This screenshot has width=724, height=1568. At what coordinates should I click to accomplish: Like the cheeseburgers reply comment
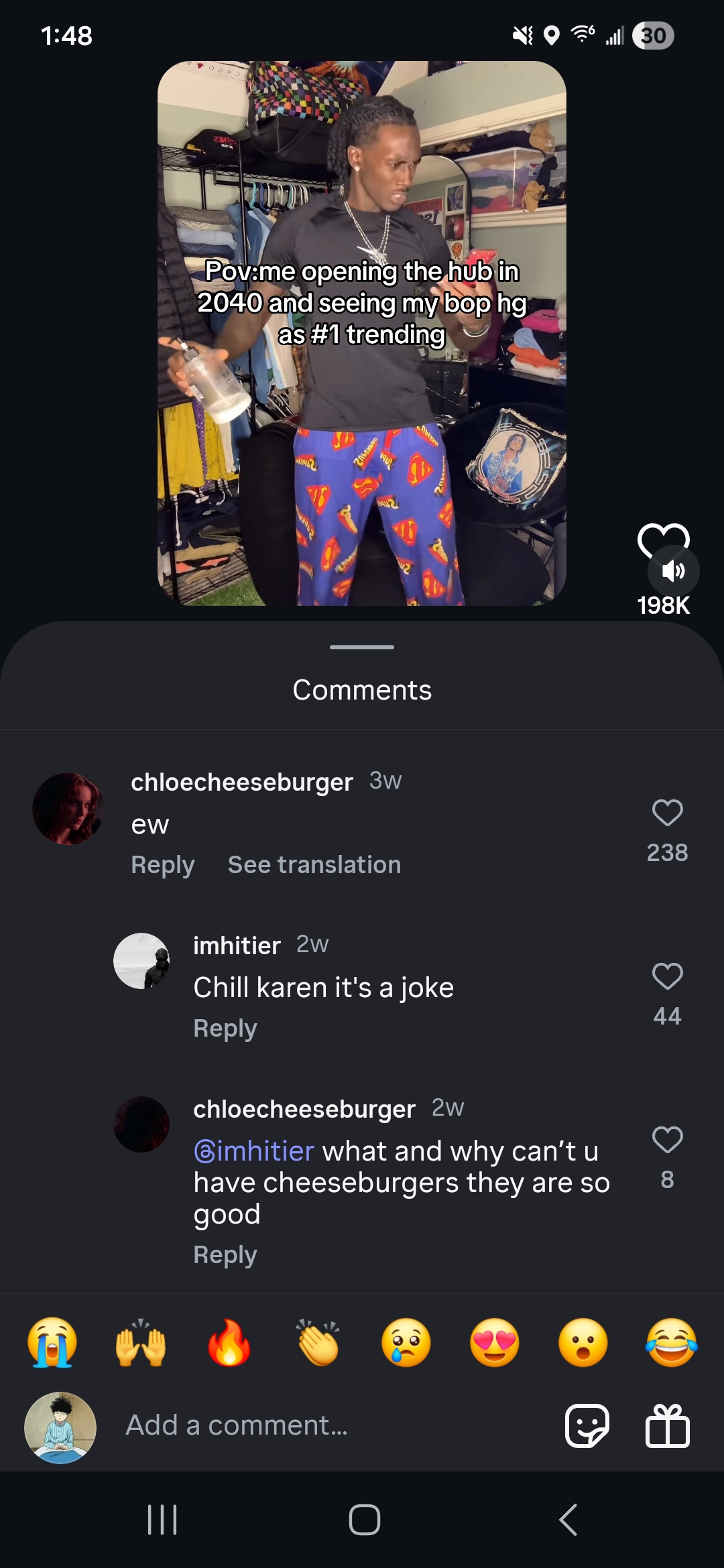click(x=667, y=1140)
